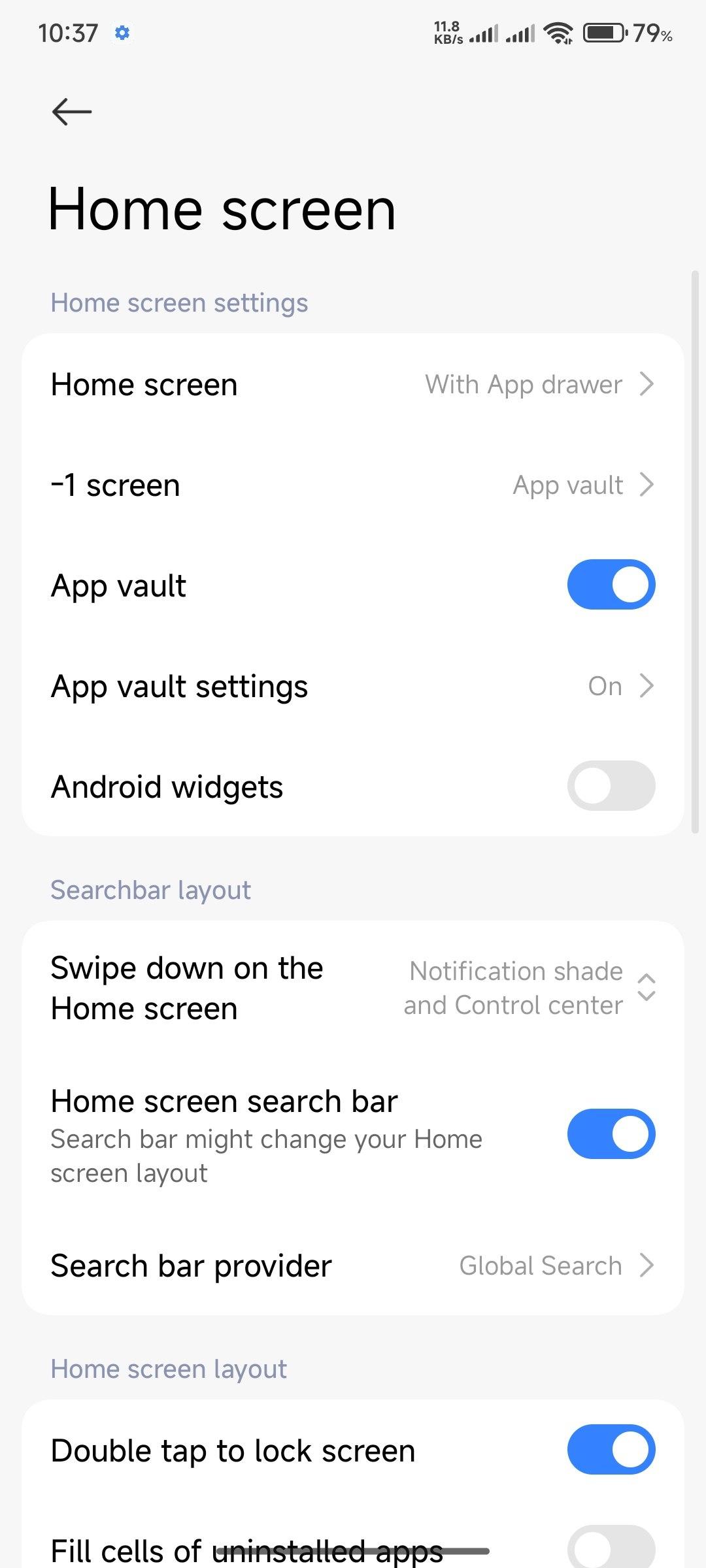Disable Home screen search bar switch
The height and width of the screenshot is (1568, 706).
pos(611,1134)
